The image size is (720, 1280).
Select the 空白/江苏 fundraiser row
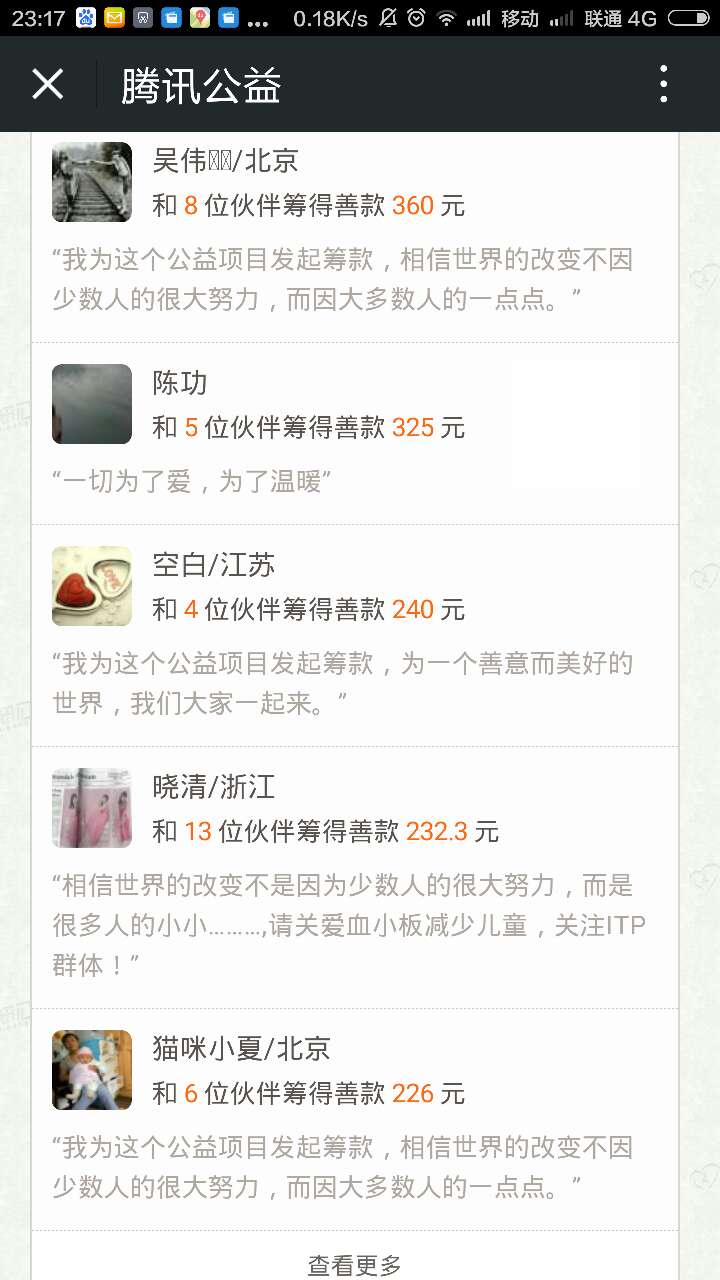coord(354,634)
